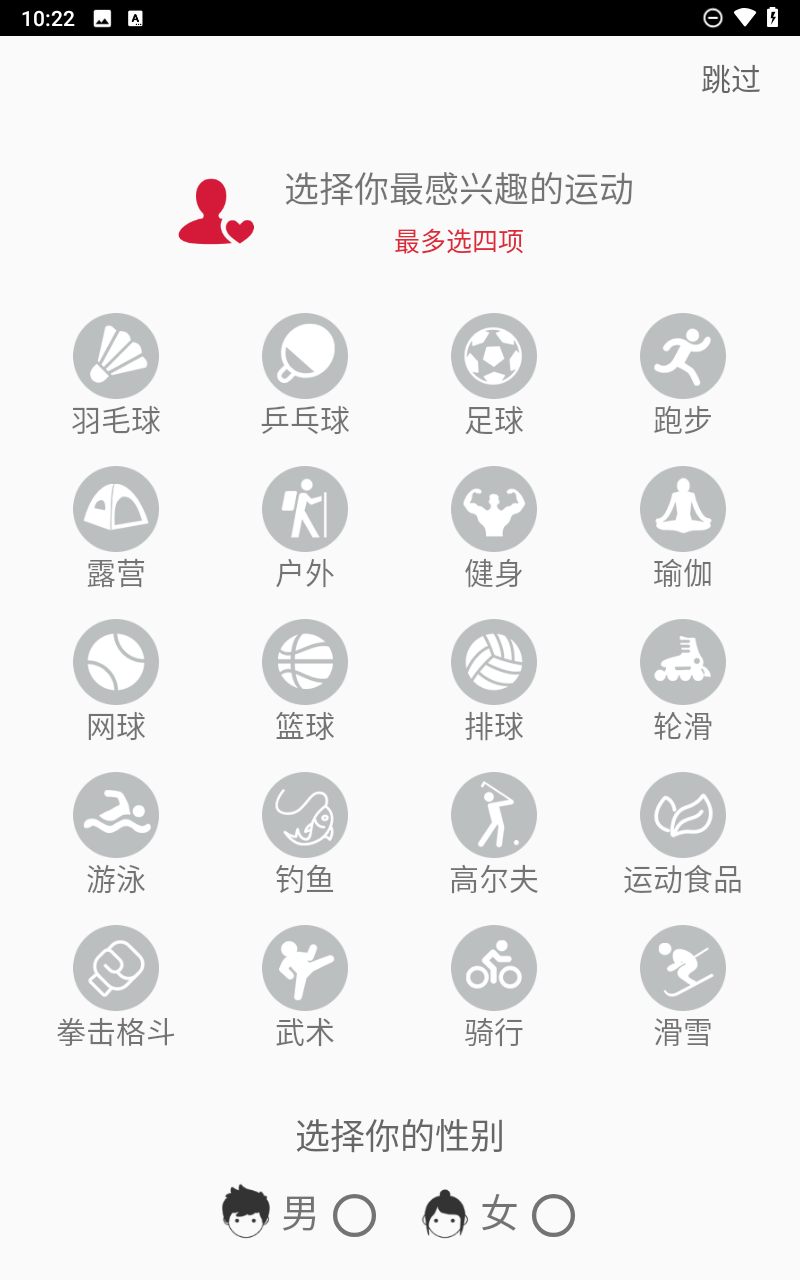The width and height of the screenshot is (800, 1280).
Task: Select the 游泳 swimming interest
Action: pos(116,815)
